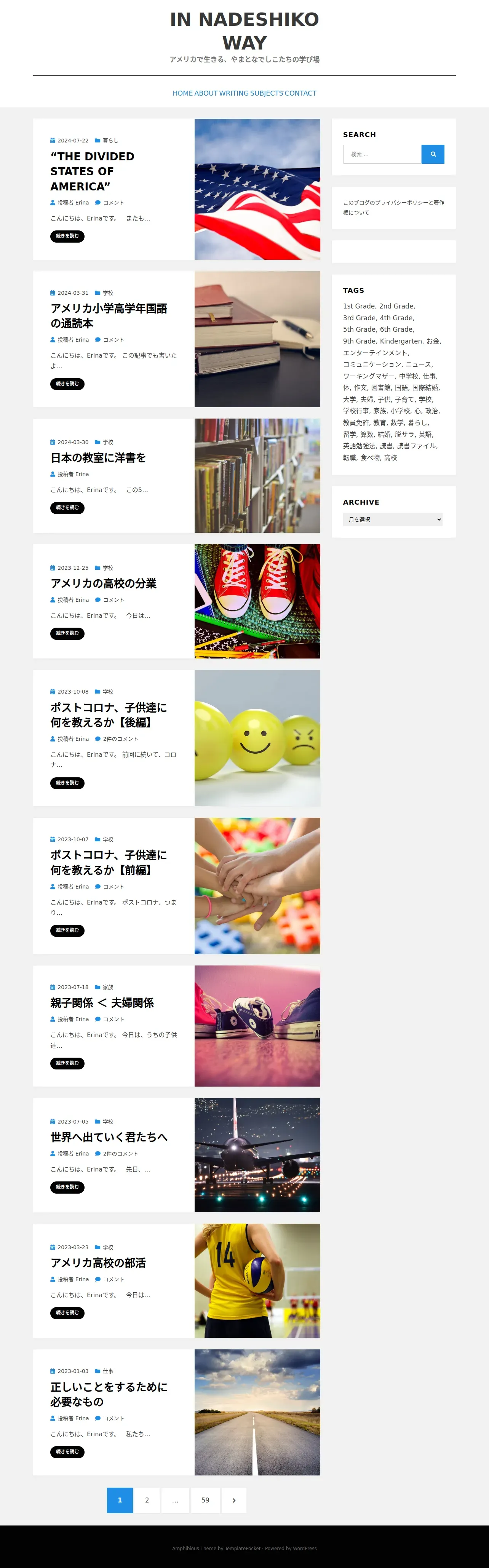
Task: Open the WRITING SUBJECTS menu item
Action: click(x=250, y=93)
